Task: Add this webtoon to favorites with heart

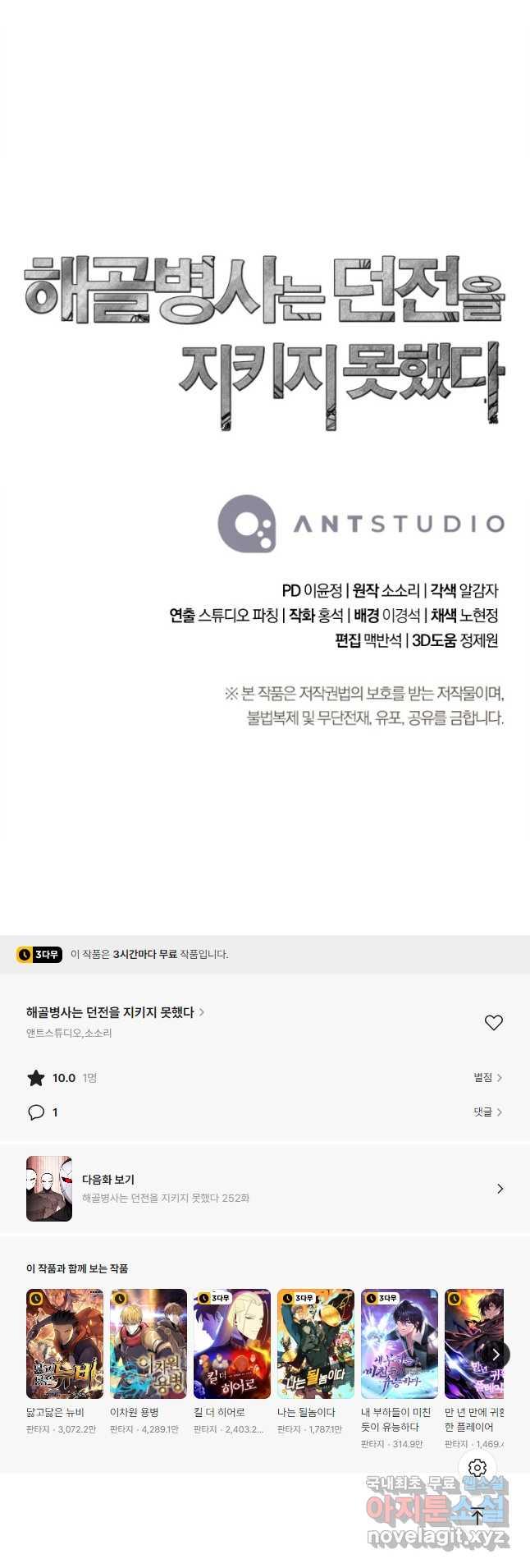Action: [x=493, y=1022]
